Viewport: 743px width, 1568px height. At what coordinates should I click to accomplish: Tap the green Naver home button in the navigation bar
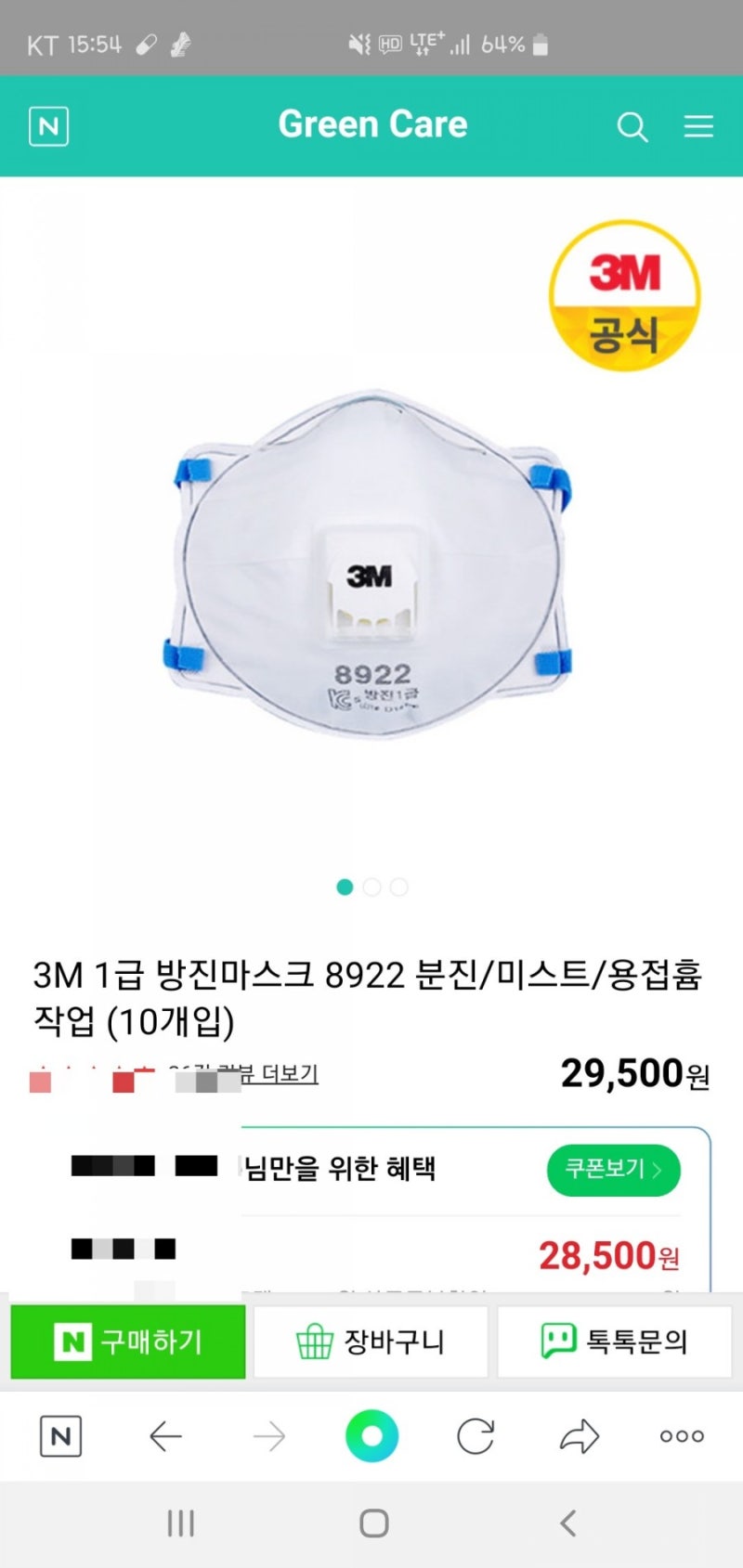pyautogui.click(x=372, y=1436)
